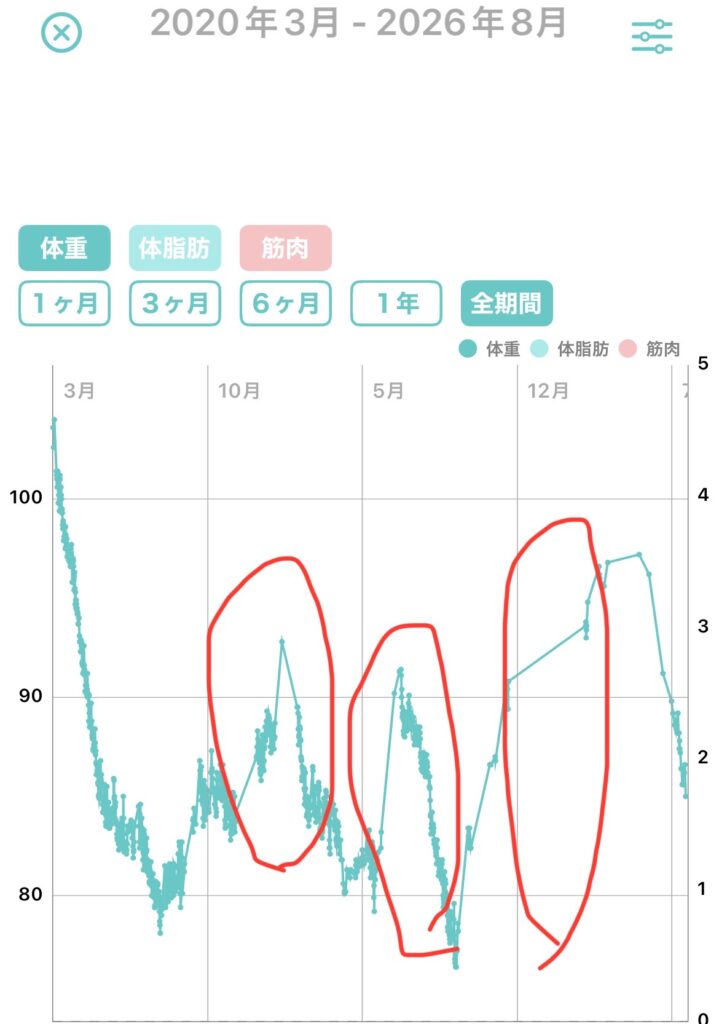Image resolution: width=719 pixels, height=1024 pixels.
Task: Toggle the 体重 weight series
Action: [64, 248]
